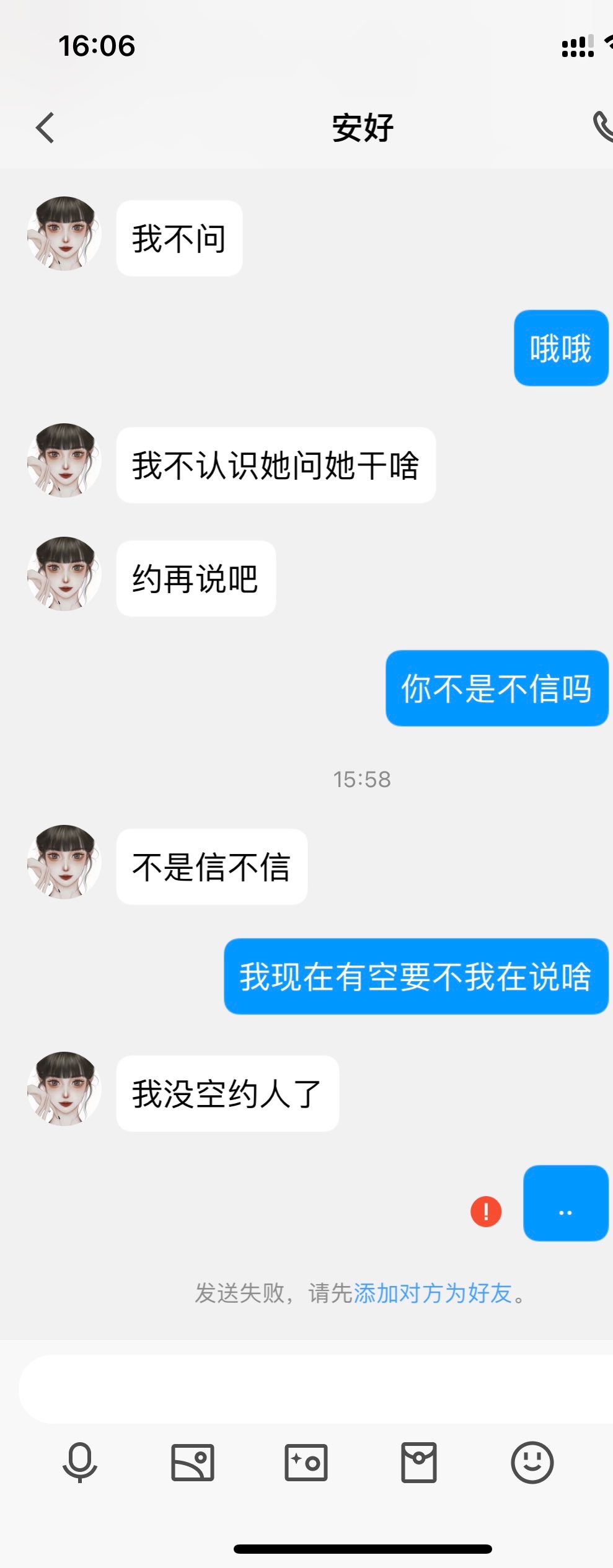Tap the red failed-send warning icon
The width and height of the screenshot is (613, 1568).
(x=486, y=1211)
